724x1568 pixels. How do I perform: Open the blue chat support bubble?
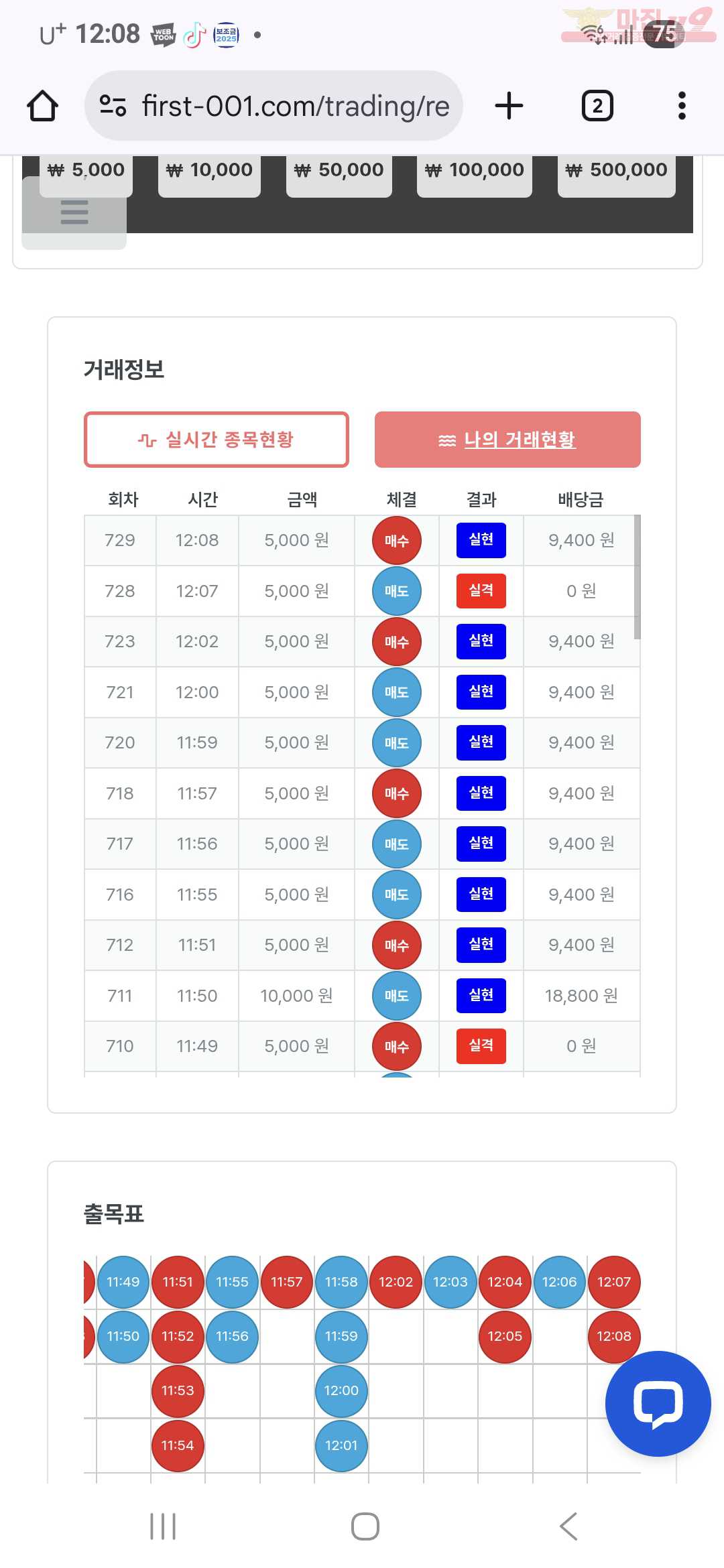click(658, 1403)
